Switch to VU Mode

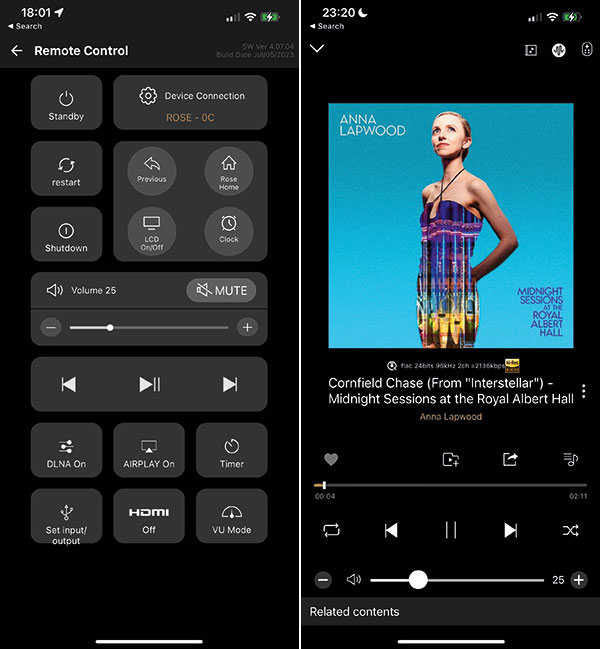(231, 516)
